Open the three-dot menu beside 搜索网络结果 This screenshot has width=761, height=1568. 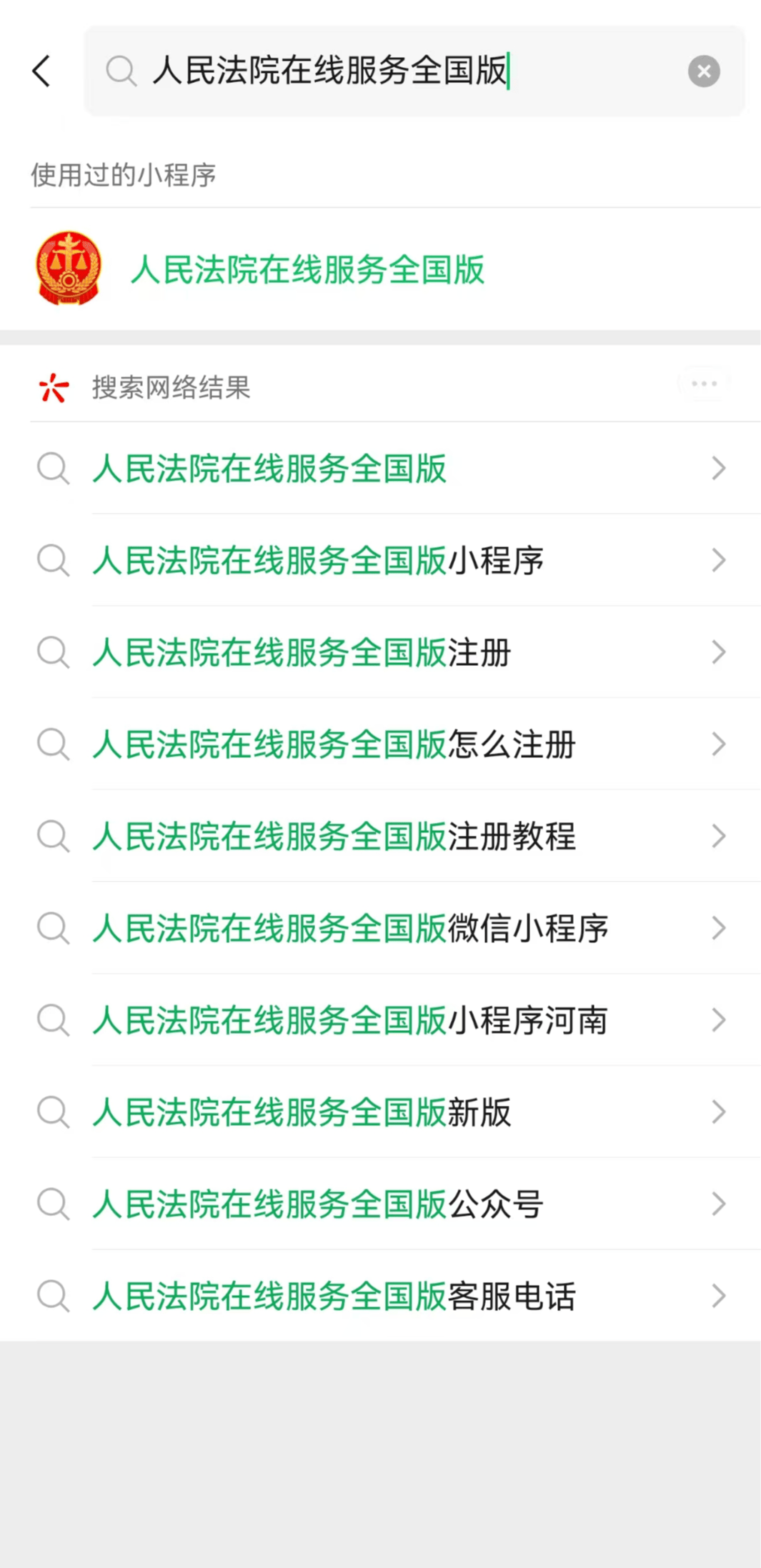point(704,384)
